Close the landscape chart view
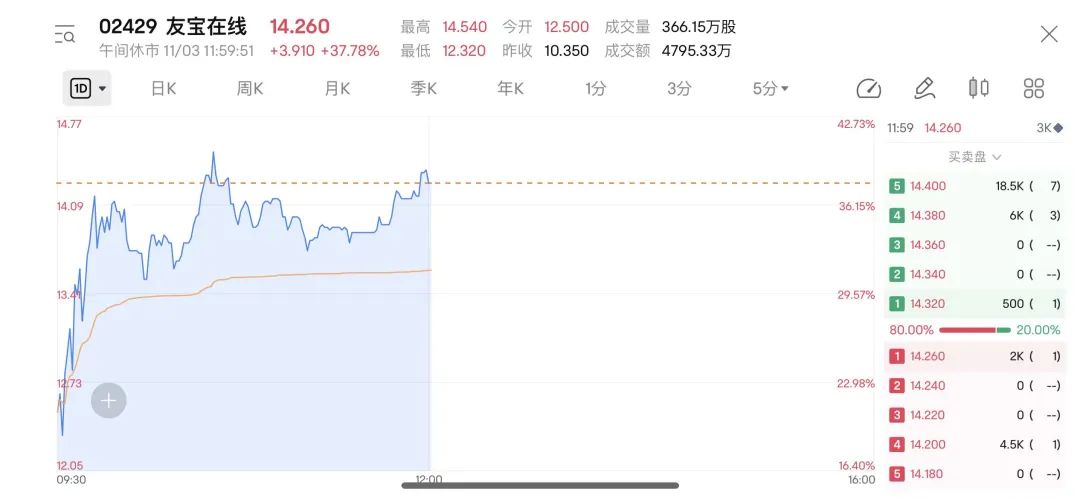 click(x=1049, y=34)
